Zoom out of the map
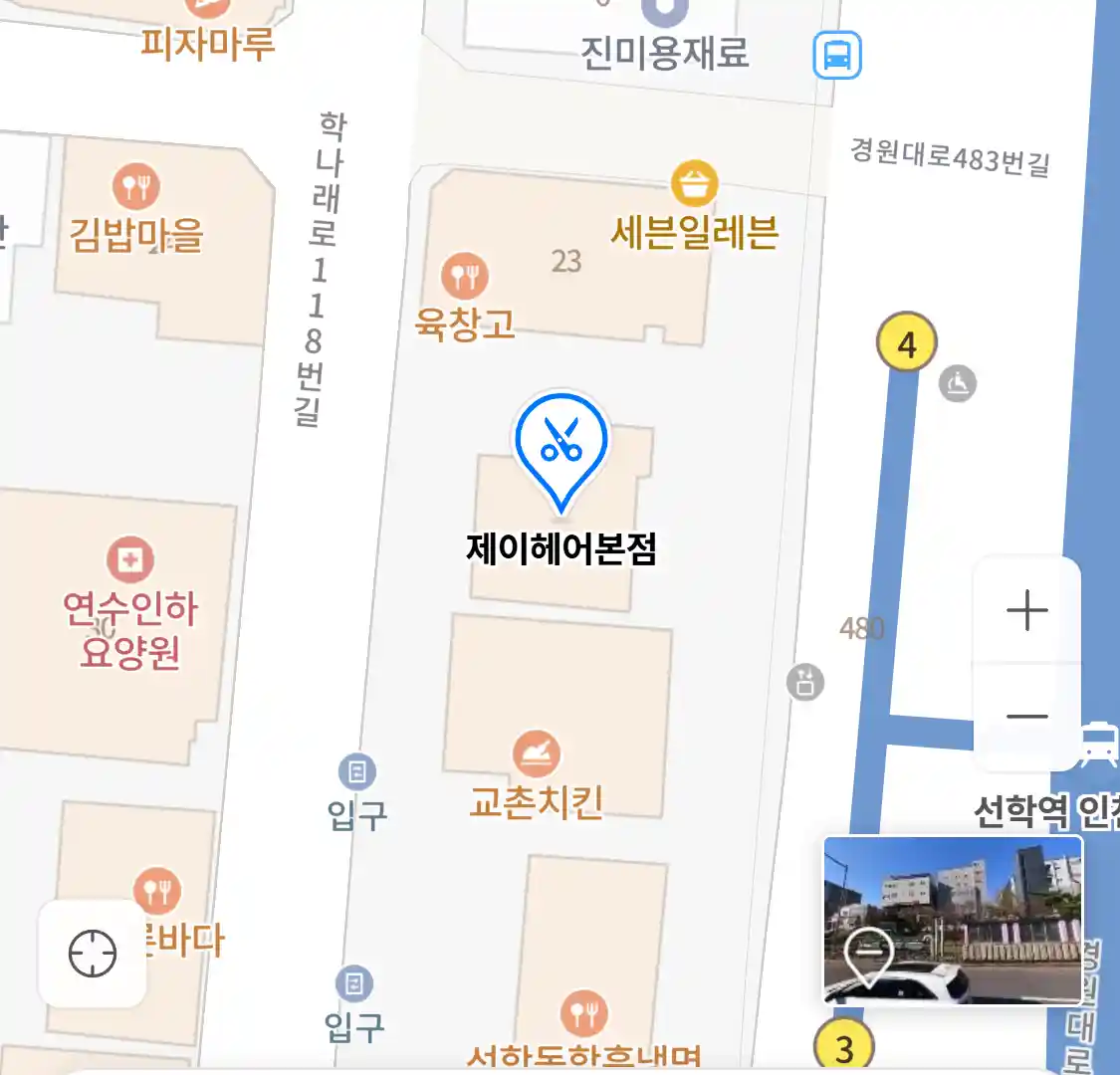Screen dimensions: 1120x1075 click(1026, 717)
